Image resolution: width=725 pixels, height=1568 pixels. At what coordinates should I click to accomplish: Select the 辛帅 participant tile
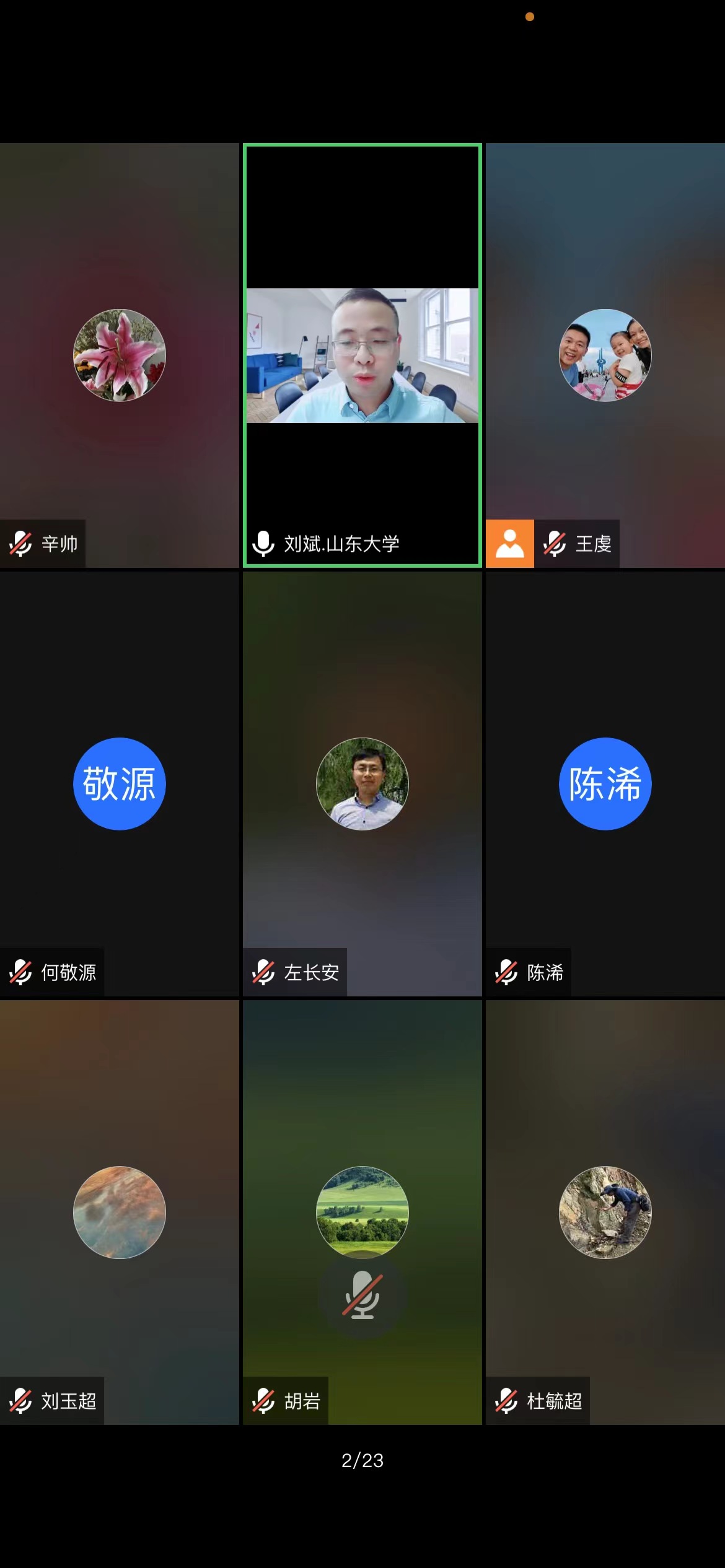click(120, 355)
